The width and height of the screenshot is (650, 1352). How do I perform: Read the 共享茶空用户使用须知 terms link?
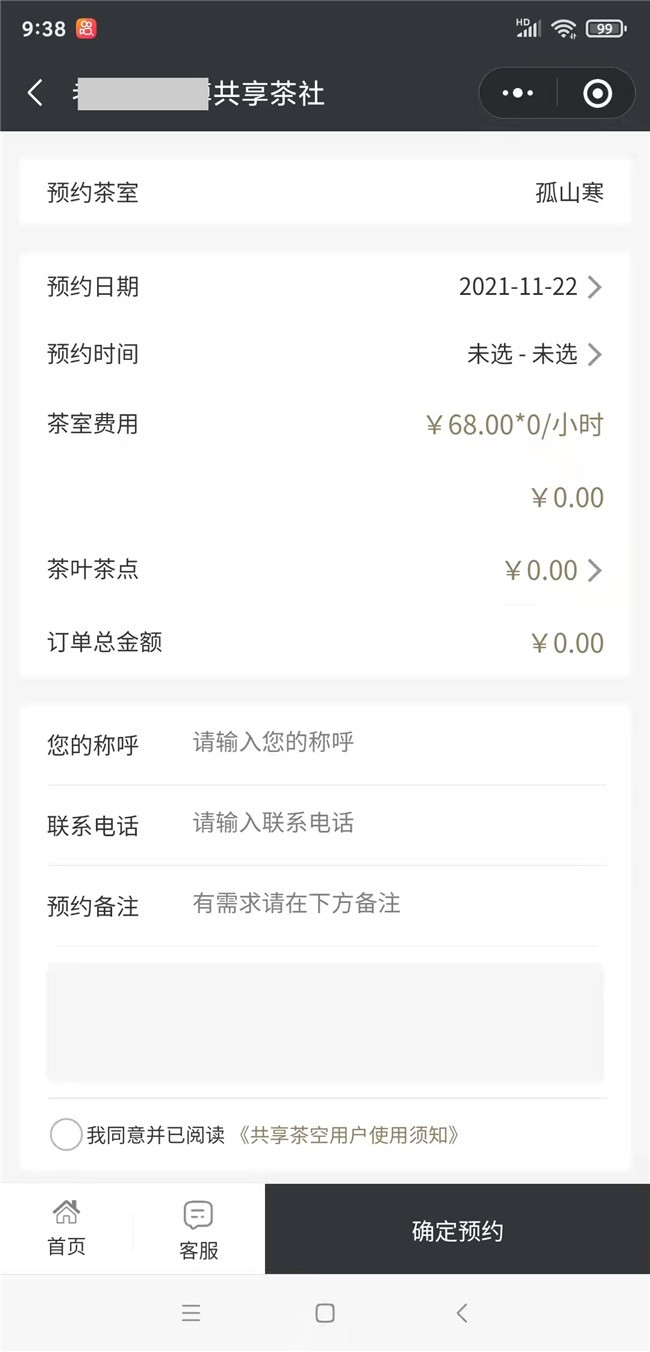pyautogui.click(x=350, y=1135)
